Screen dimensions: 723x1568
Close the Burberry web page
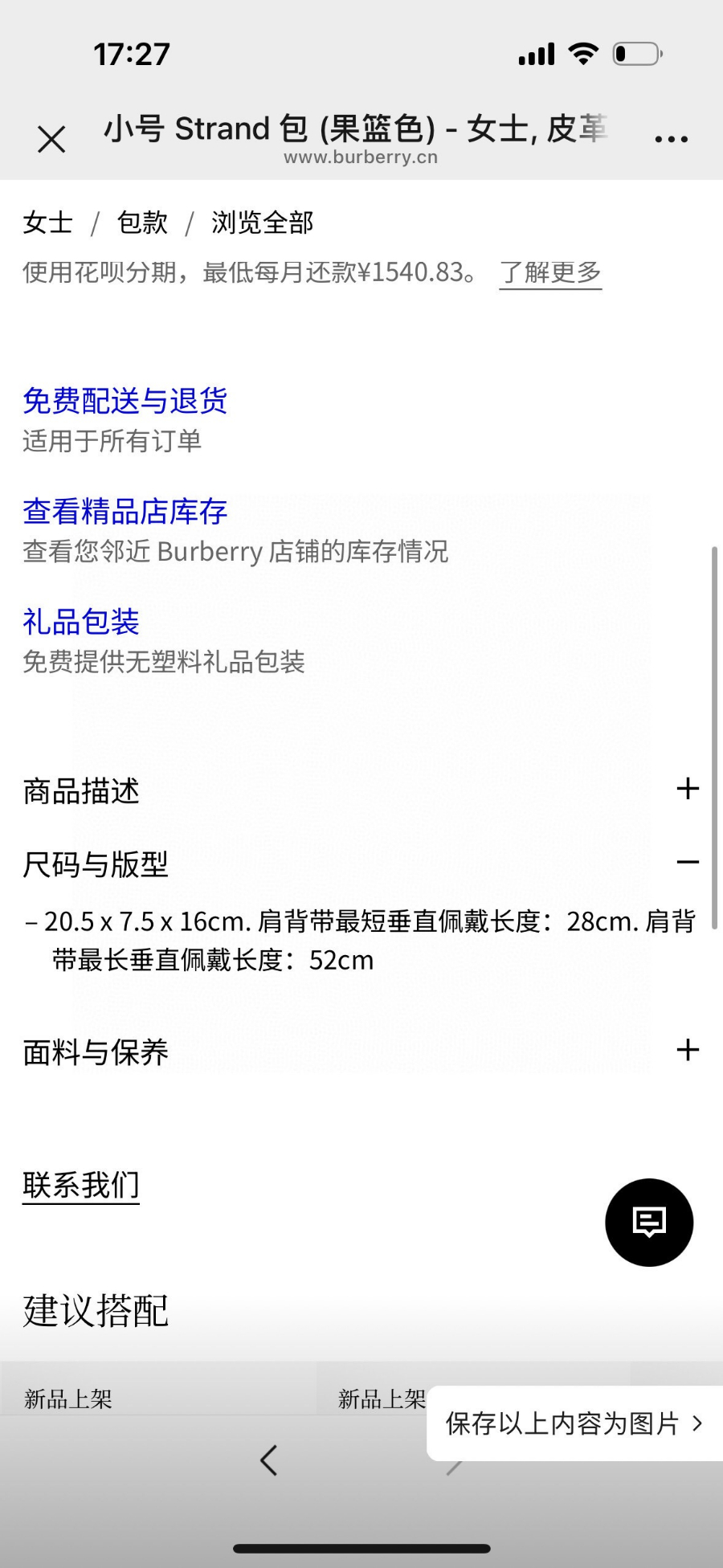(51, 140)
